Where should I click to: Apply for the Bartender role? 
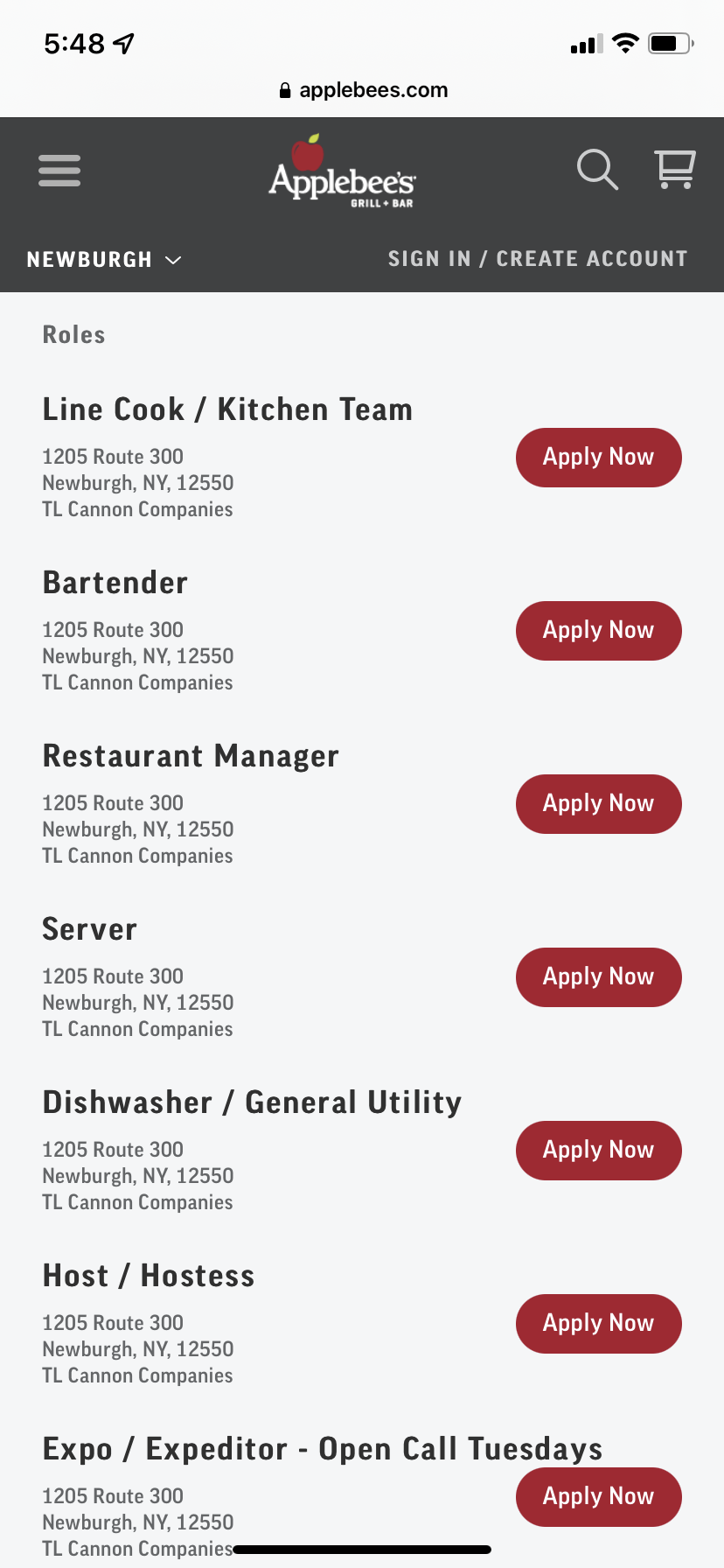point(599,631)
